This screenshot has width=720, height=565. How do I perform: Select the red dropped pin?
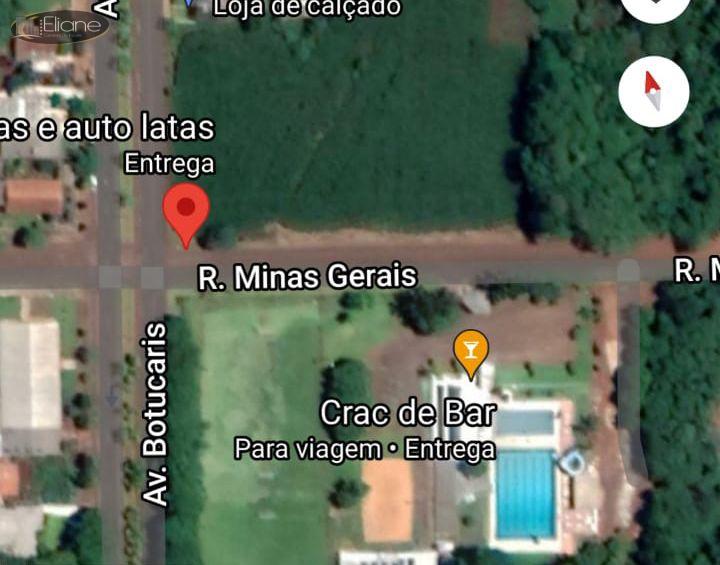point(186,212)
